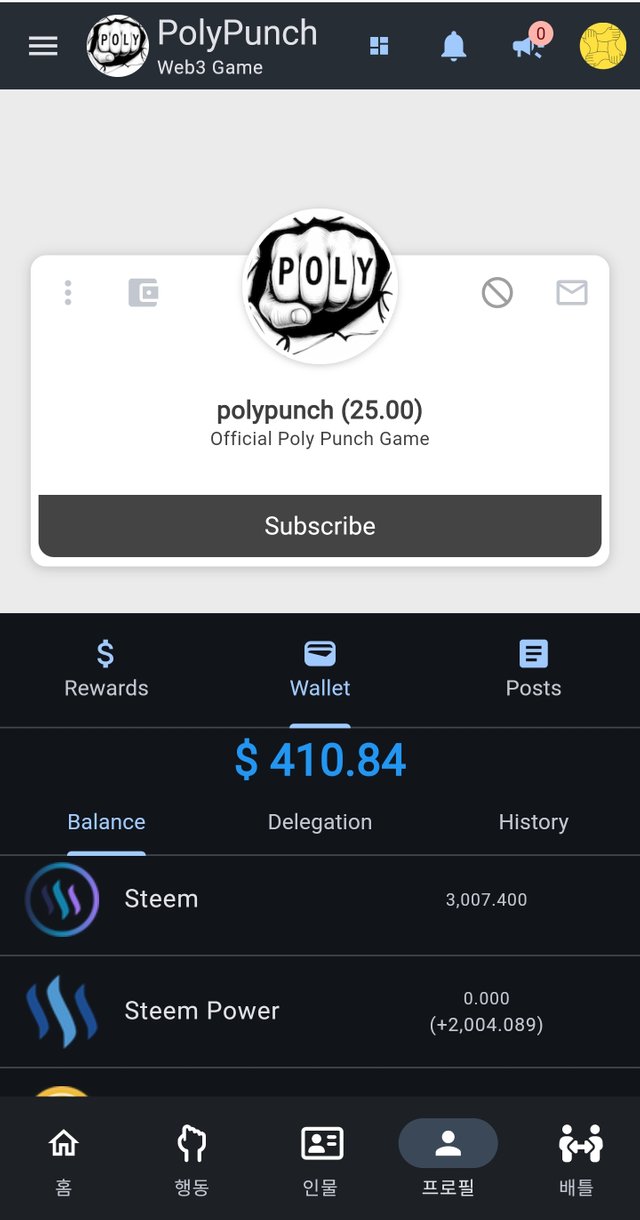640x1220 pixels.
Task: Go to the 홈 tab
Action: (64, 1158)
